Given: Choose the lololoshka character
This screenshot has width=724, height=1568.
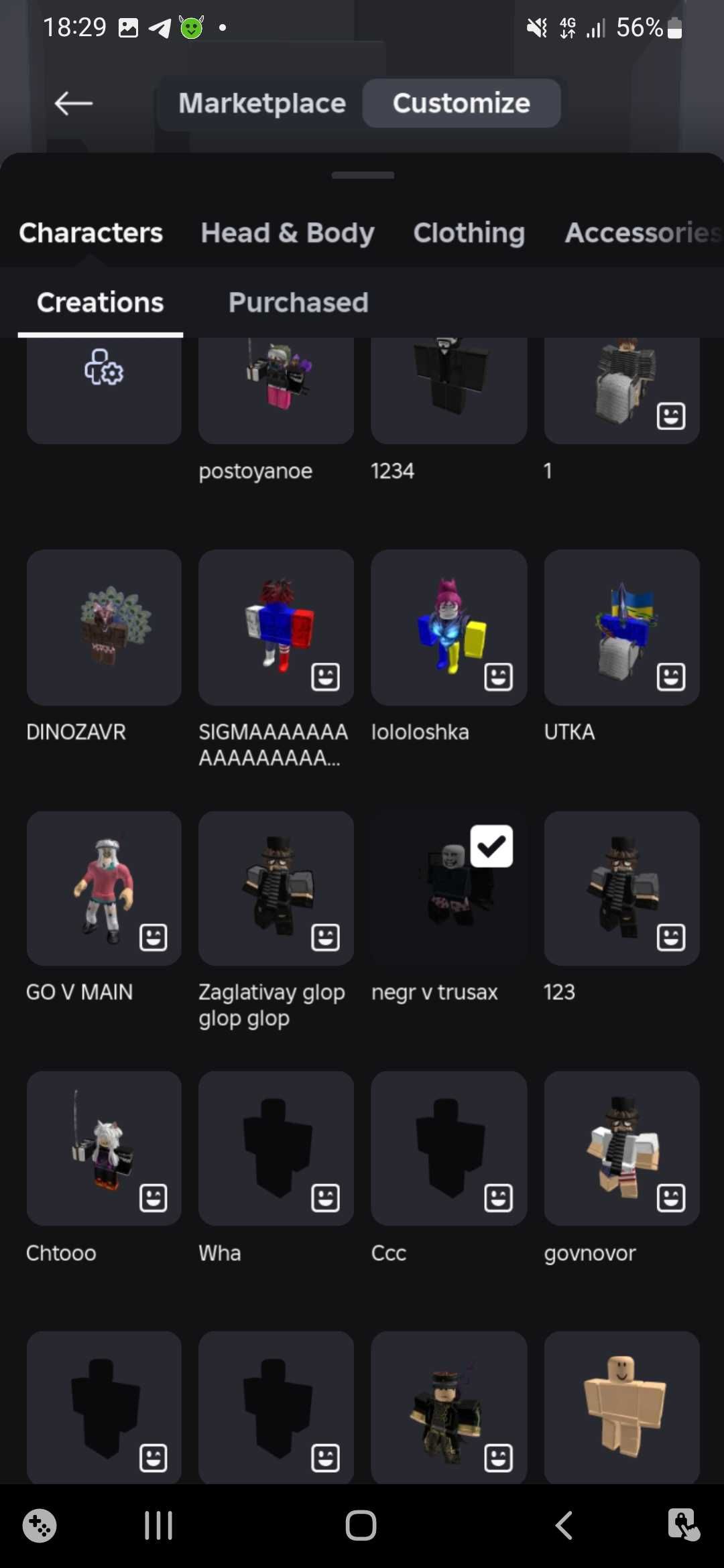Looking at the screenshot, I should 448,627.
